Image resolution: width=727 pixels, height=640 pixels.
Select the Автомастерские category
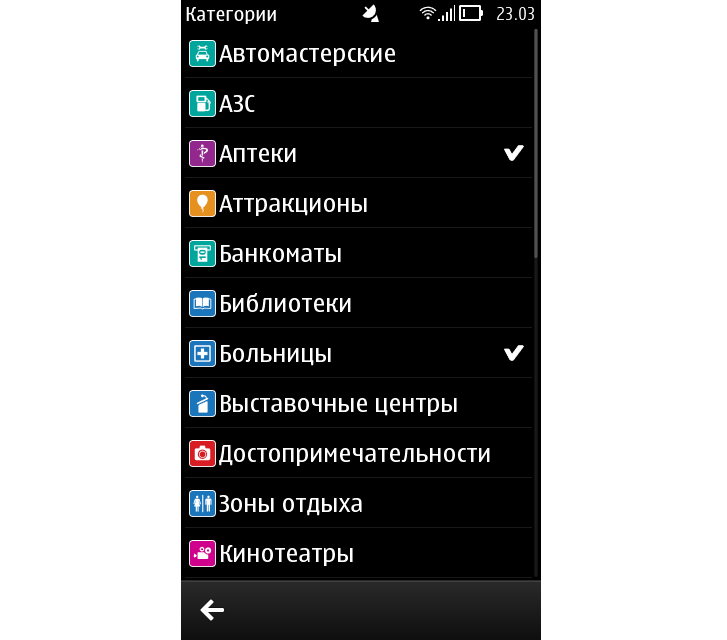(x=307, y=54)
